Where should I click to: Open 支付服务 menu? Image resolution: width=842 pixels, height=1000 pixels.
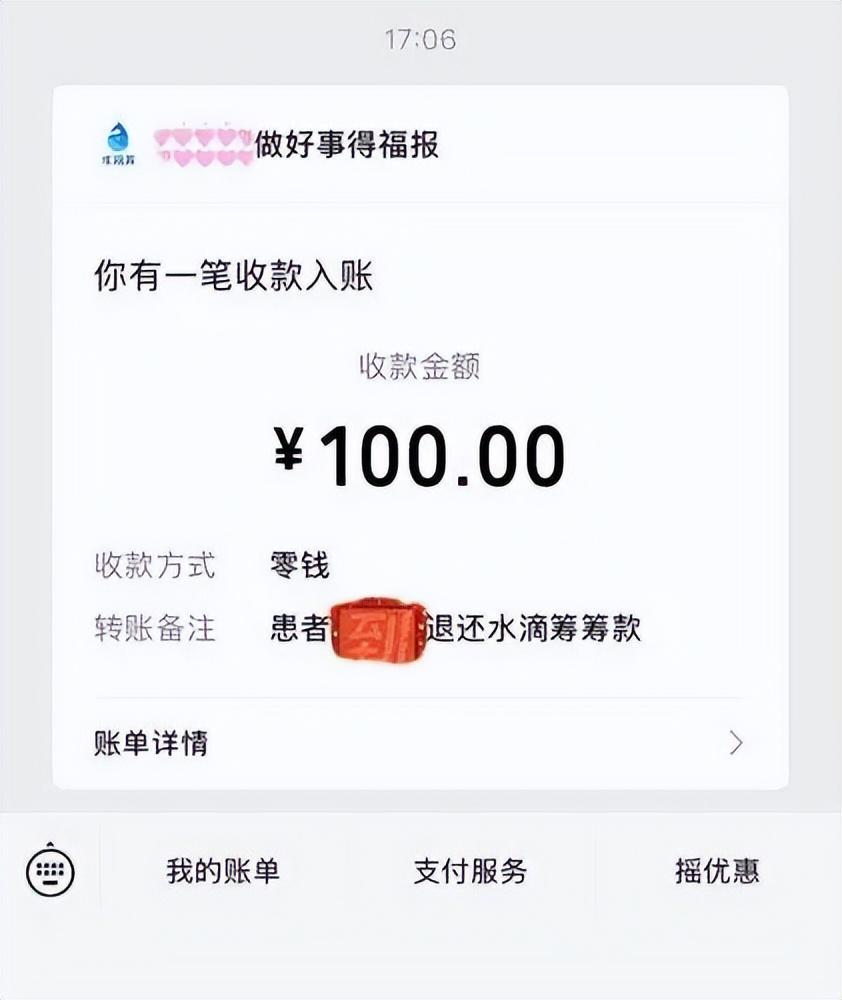(x=470, y=871)
